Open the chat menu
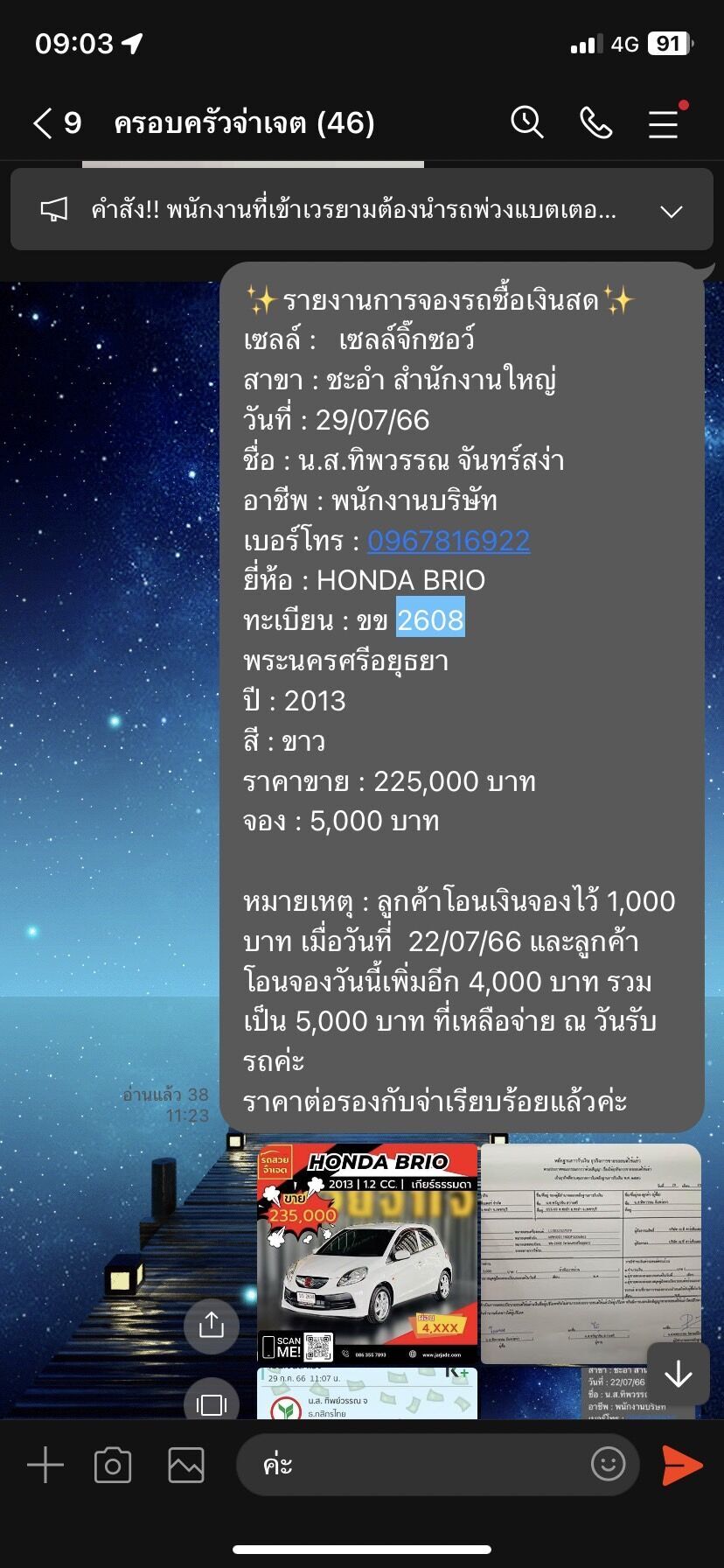Image resolution: width=724 pixels, height=1568 pixels. 664,123
